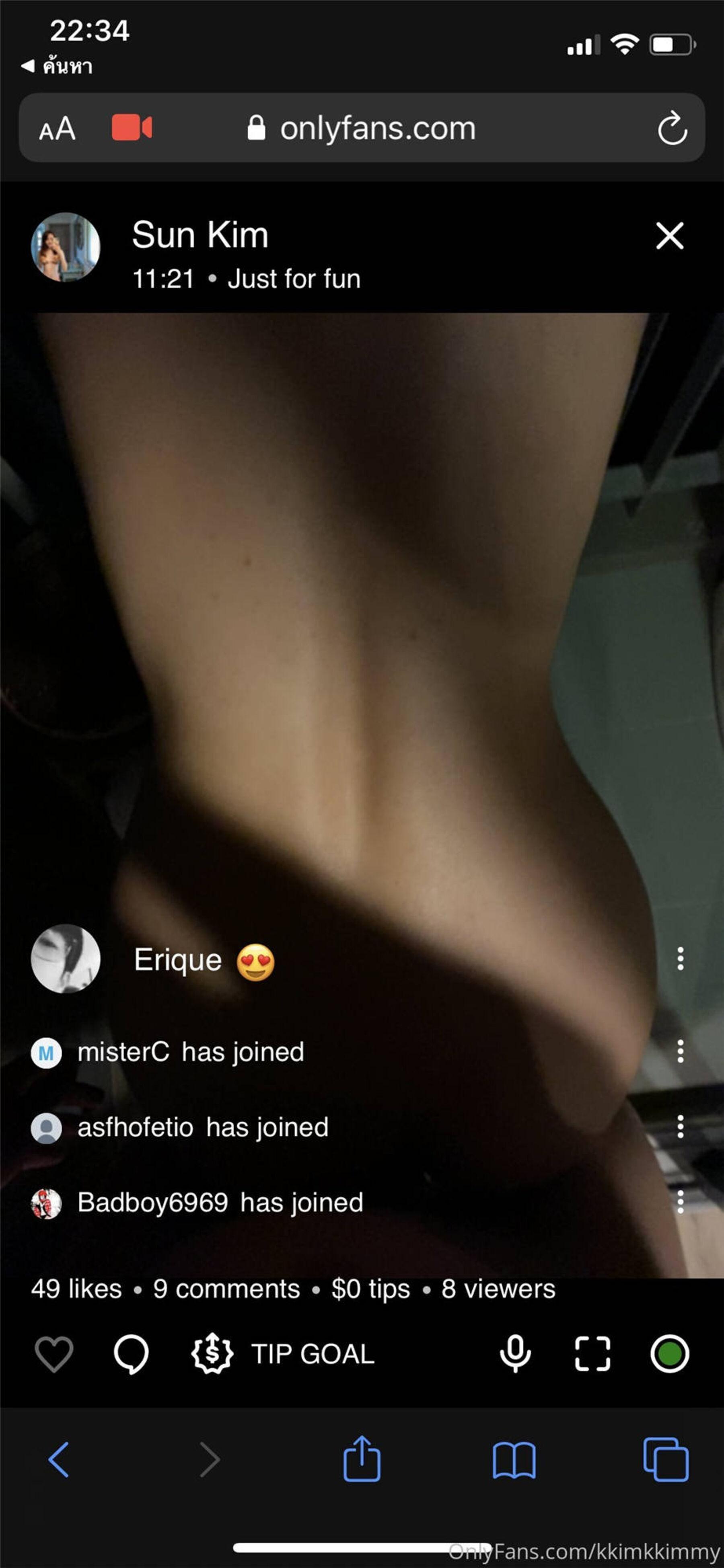Open options for Erique's comment
The width and height of the screenshot is (724, 1568).
pyautogui.click(x=680, y=959)
